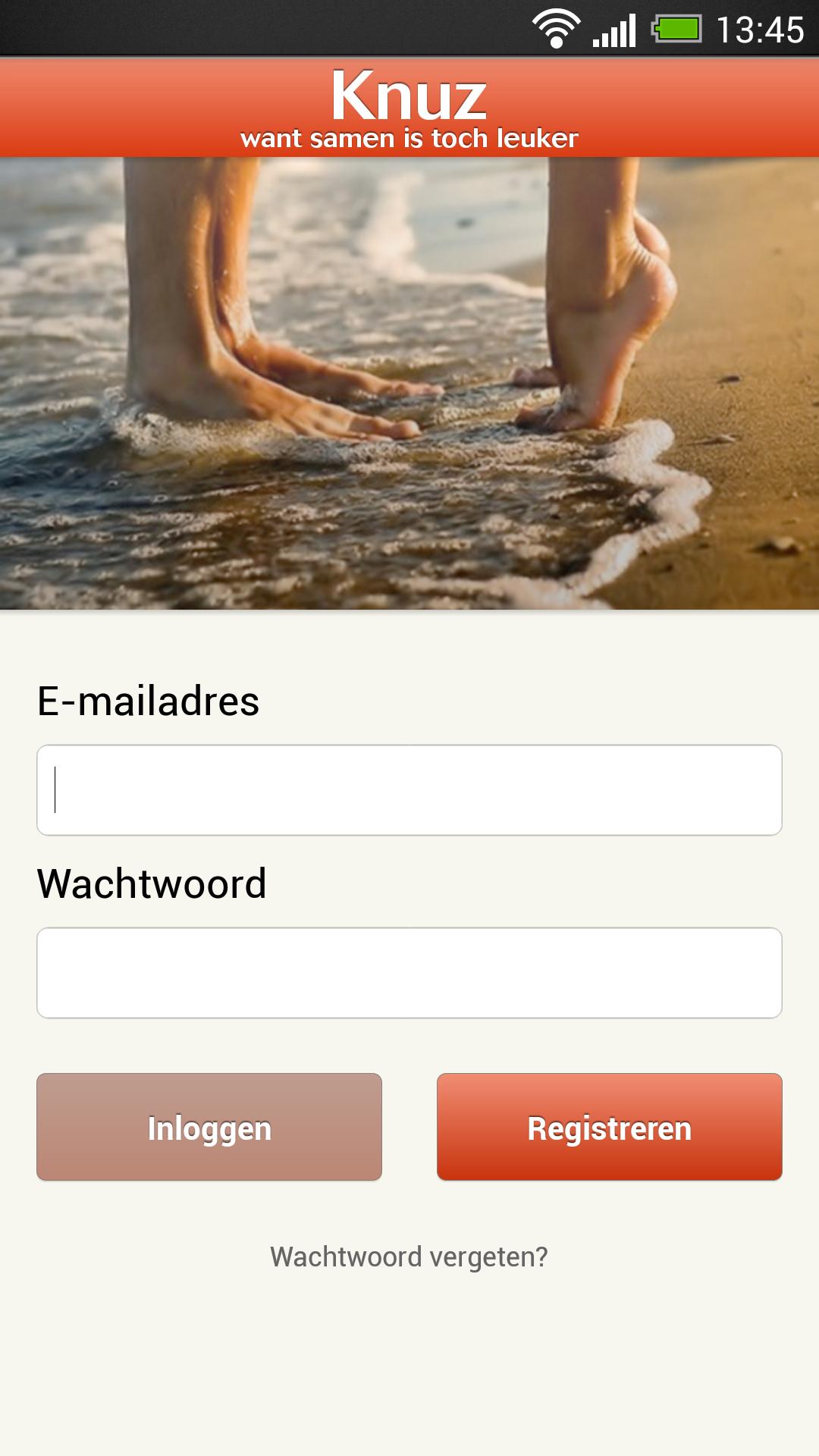Tap the Wachtwoord password field
This screenshot has height=1456, width=819.
coord(409,973)
